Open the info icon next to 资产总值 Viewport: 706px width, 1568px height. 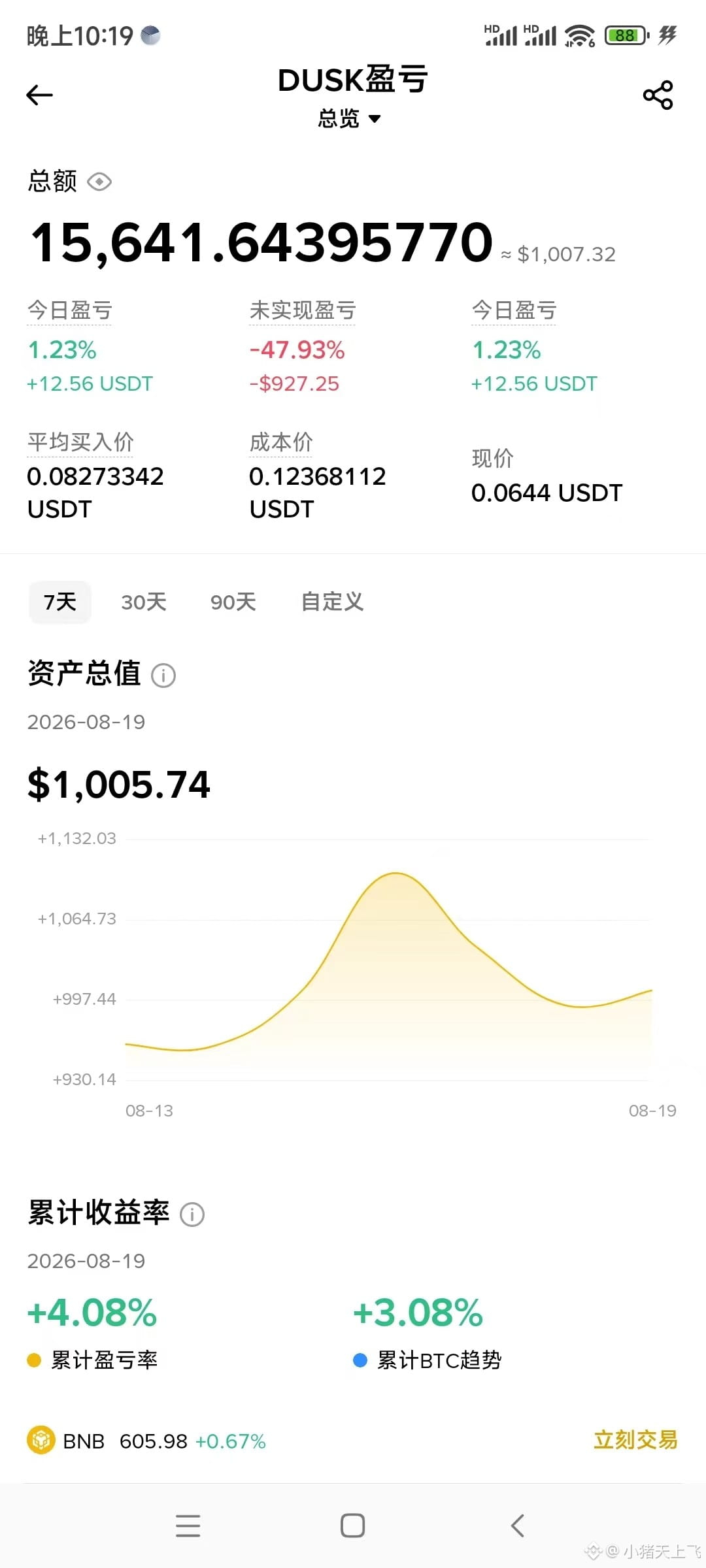163,675
